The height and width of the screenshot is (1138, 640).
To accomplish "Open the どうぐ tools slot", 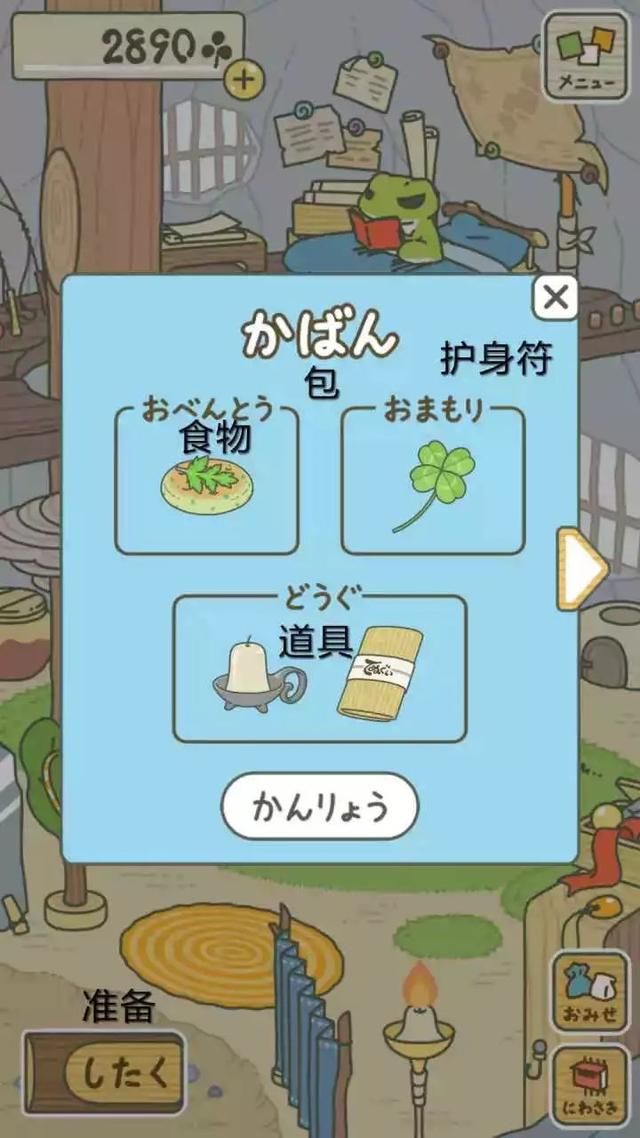I will pos(319,668).
